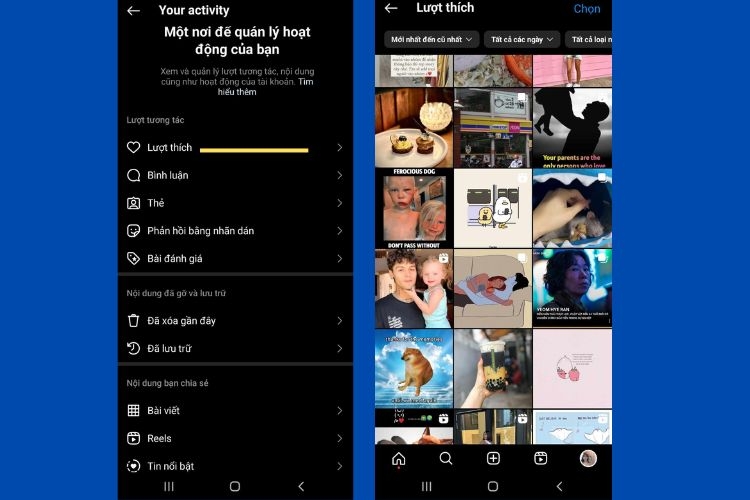The width and height of the screenshot is (750, 500).
Task: Open the Bình luận row
Action: (234, 175)
